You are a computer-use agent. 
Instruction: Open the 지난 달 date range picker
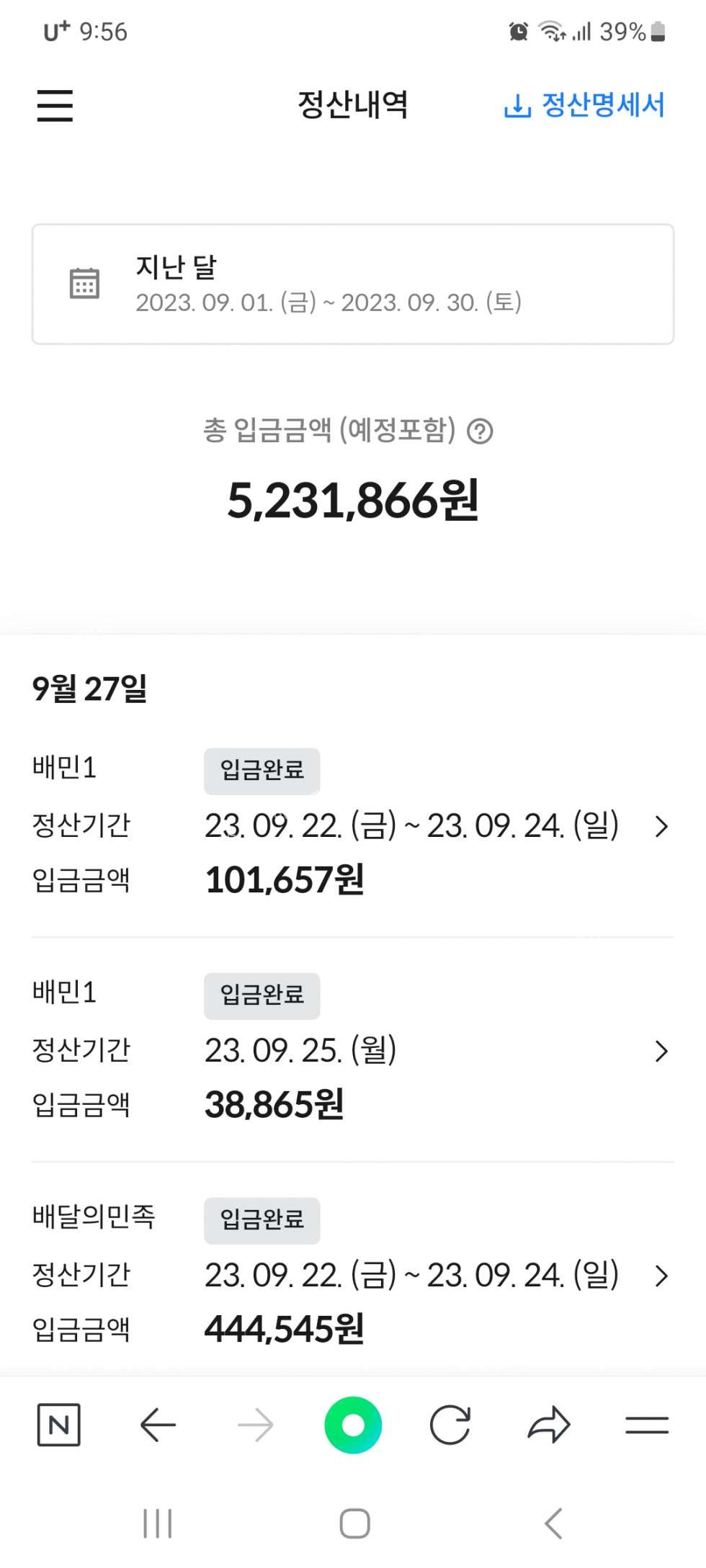pyautogui.click(x=352, y=284)
